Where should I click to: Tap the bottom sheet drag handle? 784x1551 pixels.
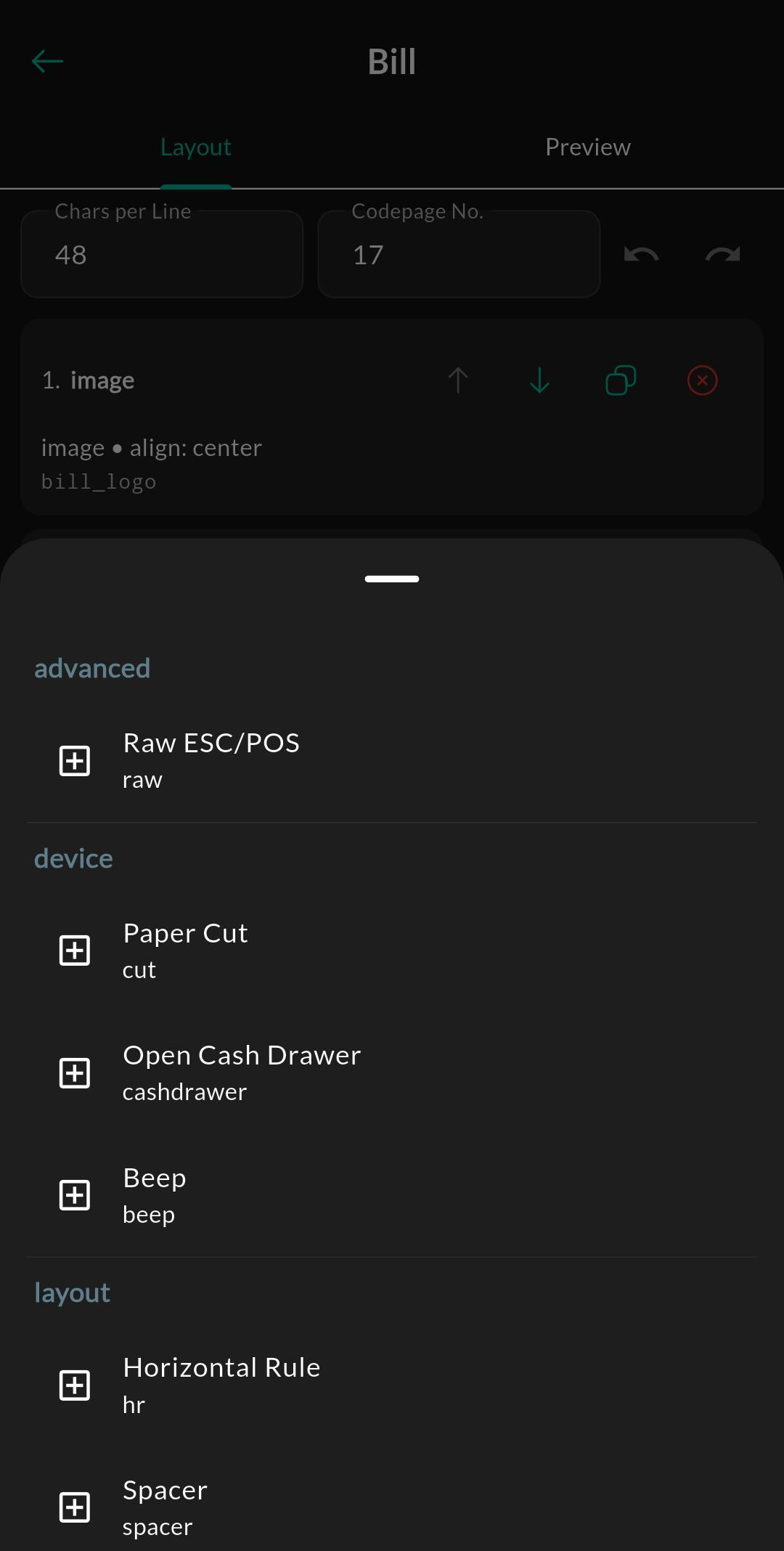392,579
